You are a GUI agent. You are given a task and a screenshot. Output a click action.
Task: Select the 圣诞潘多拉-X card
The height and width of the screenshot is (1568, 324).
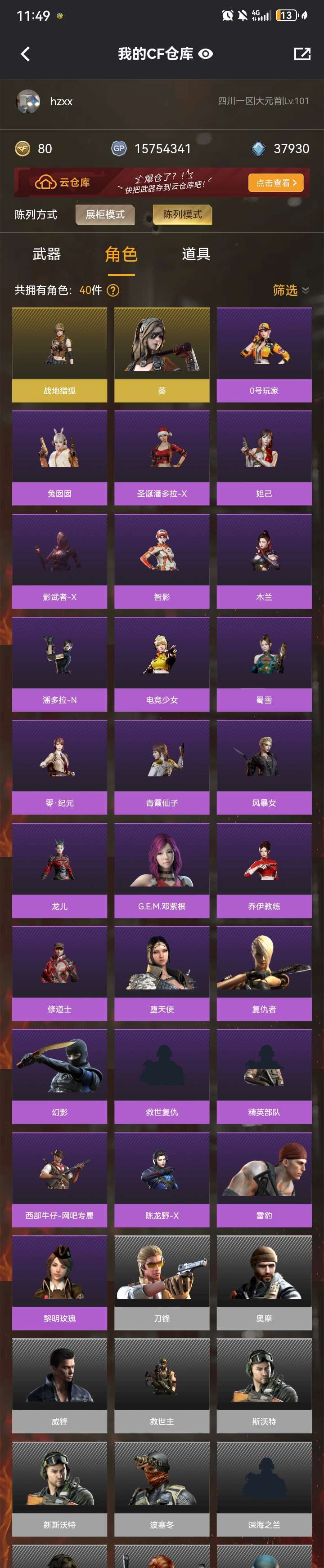[x=162, y=458]
